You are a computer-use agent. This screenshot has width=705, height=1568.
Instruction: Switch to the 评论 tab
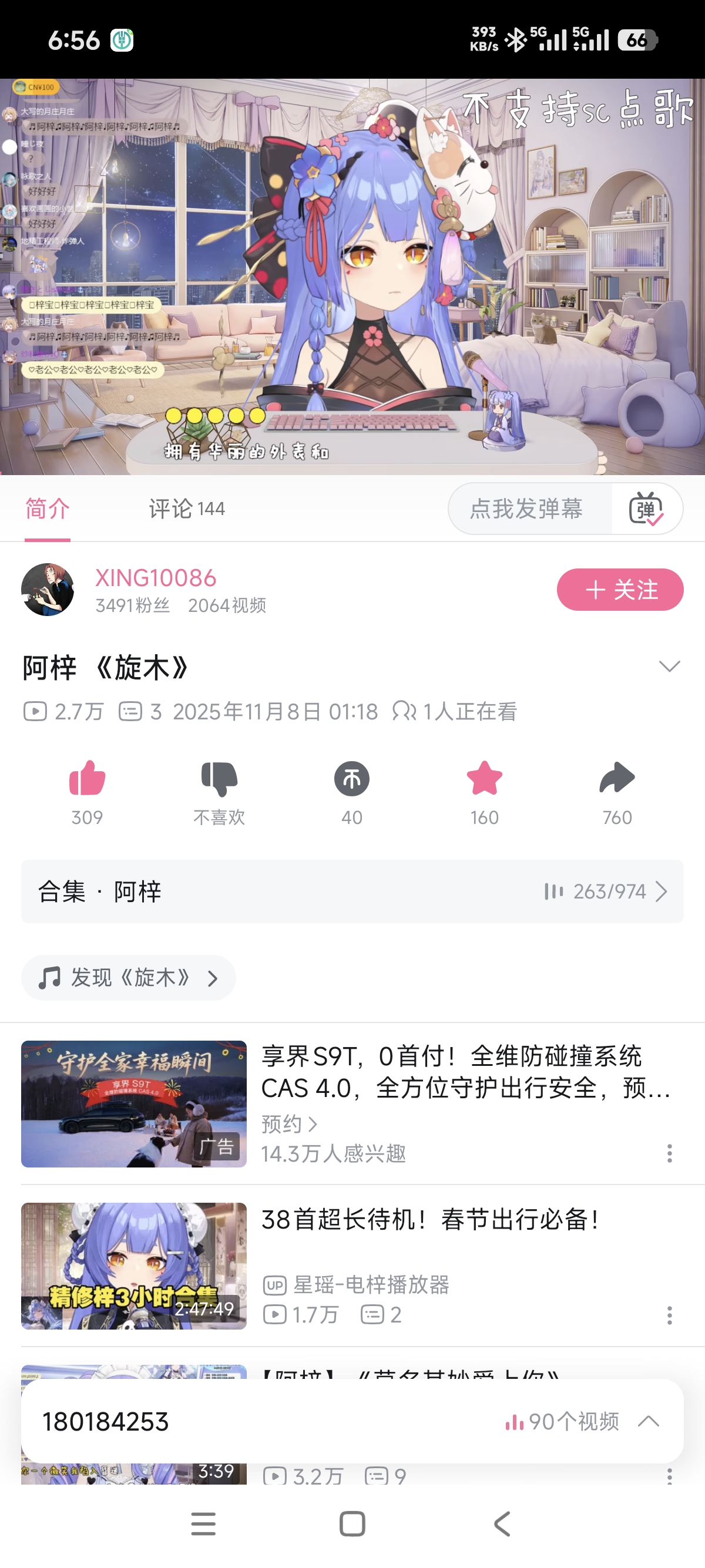pos(186,508)
